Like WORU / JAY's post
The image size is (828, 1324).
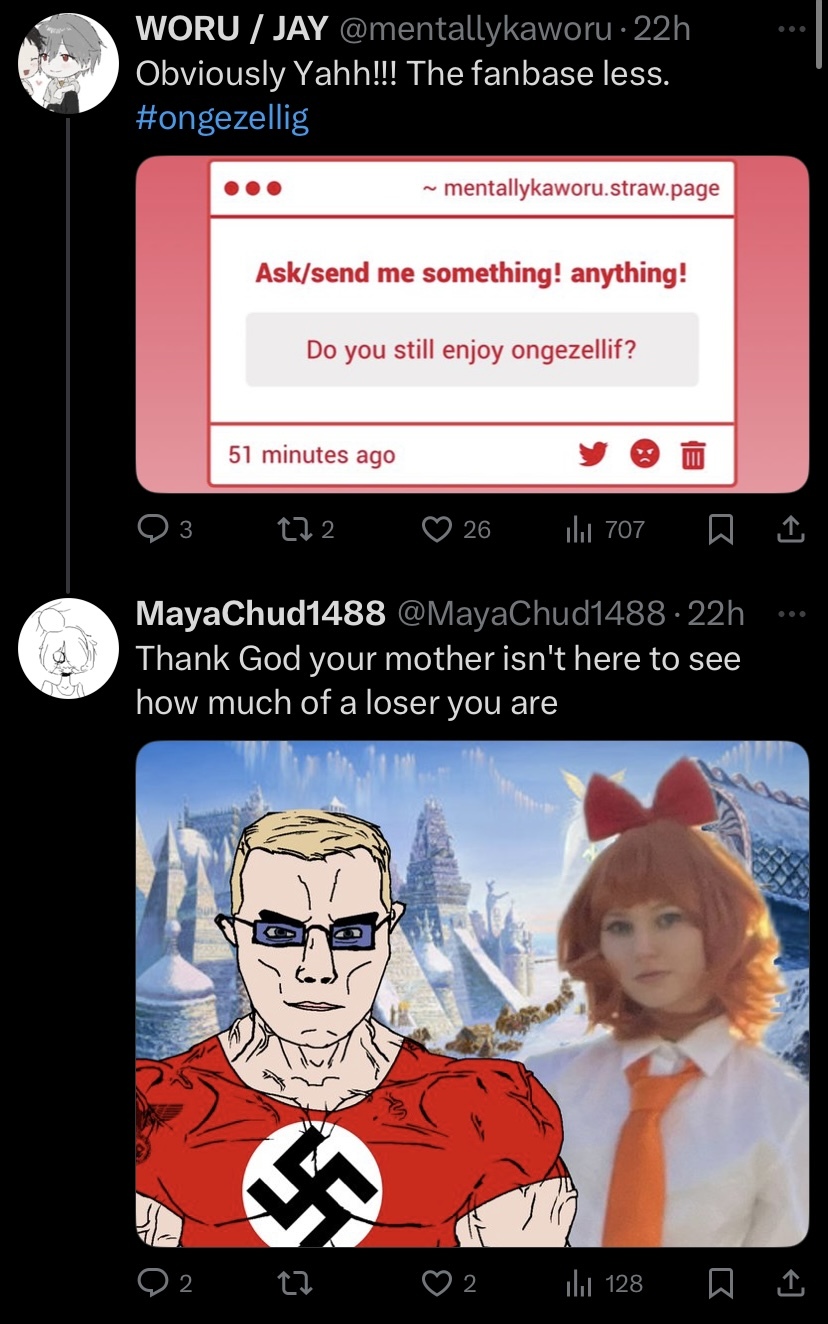437,530
